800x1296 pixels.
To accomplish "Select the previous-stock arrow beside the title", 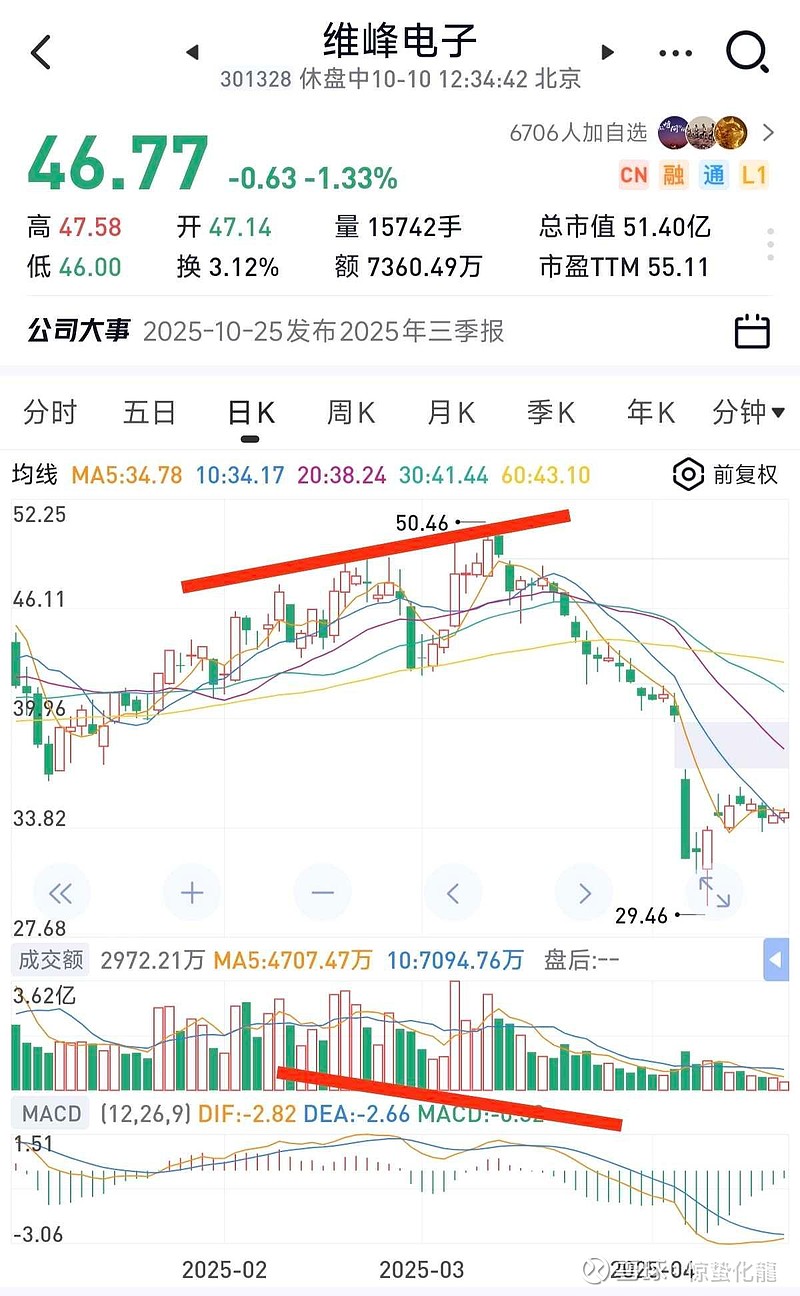I will [192, 52].
